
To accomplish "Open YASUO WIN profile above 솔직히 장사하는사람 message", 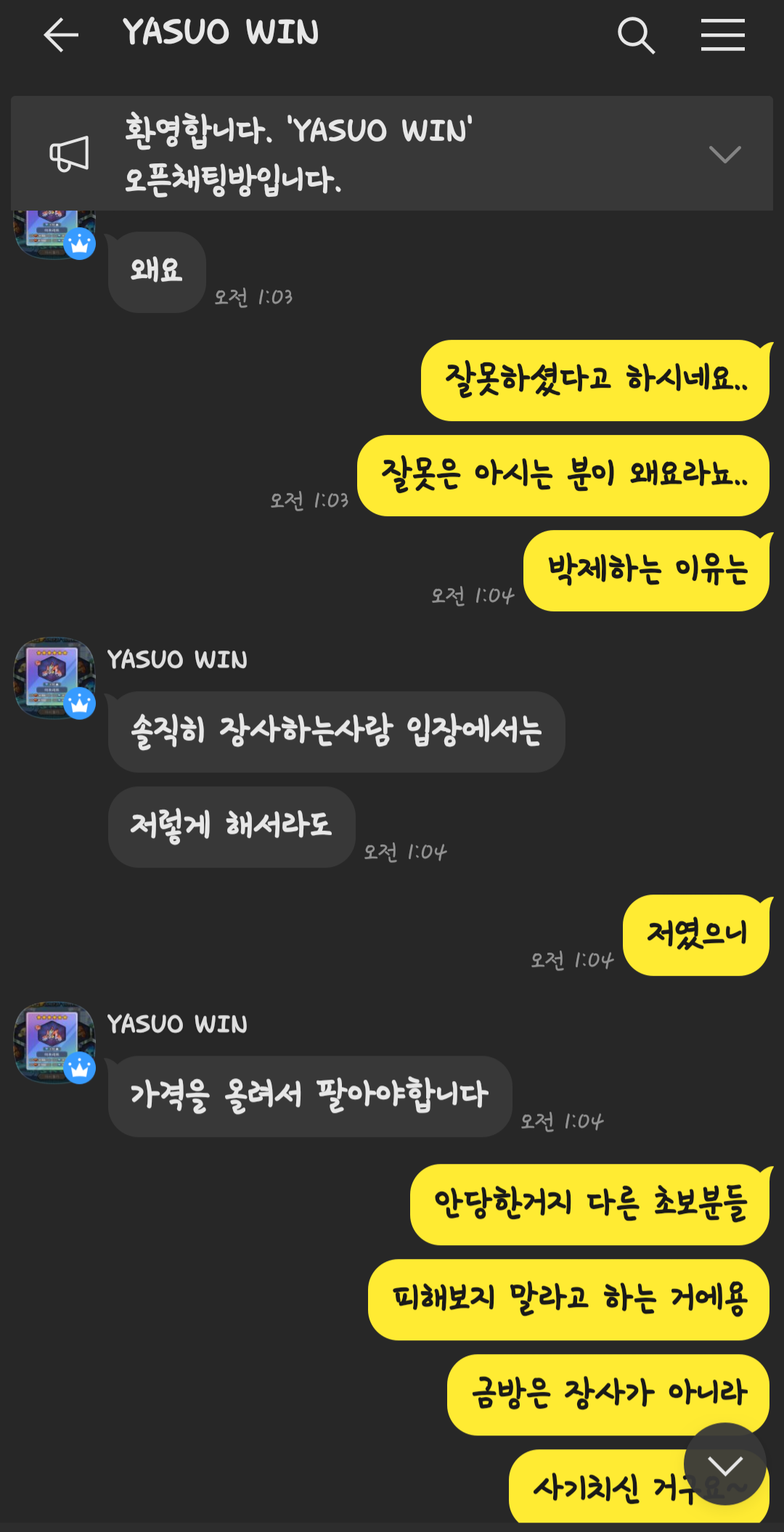I will [x=54, y=678].
